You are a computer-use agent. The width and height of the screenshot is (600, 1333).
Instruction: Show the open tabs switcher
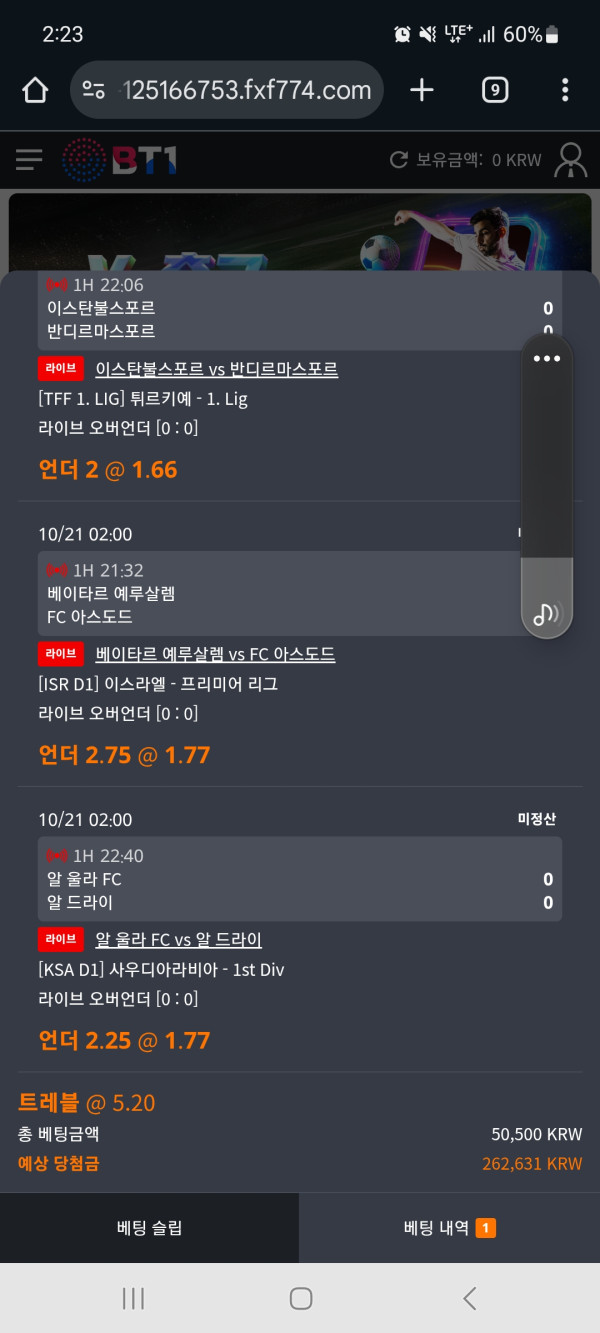(x=494, y=91)
